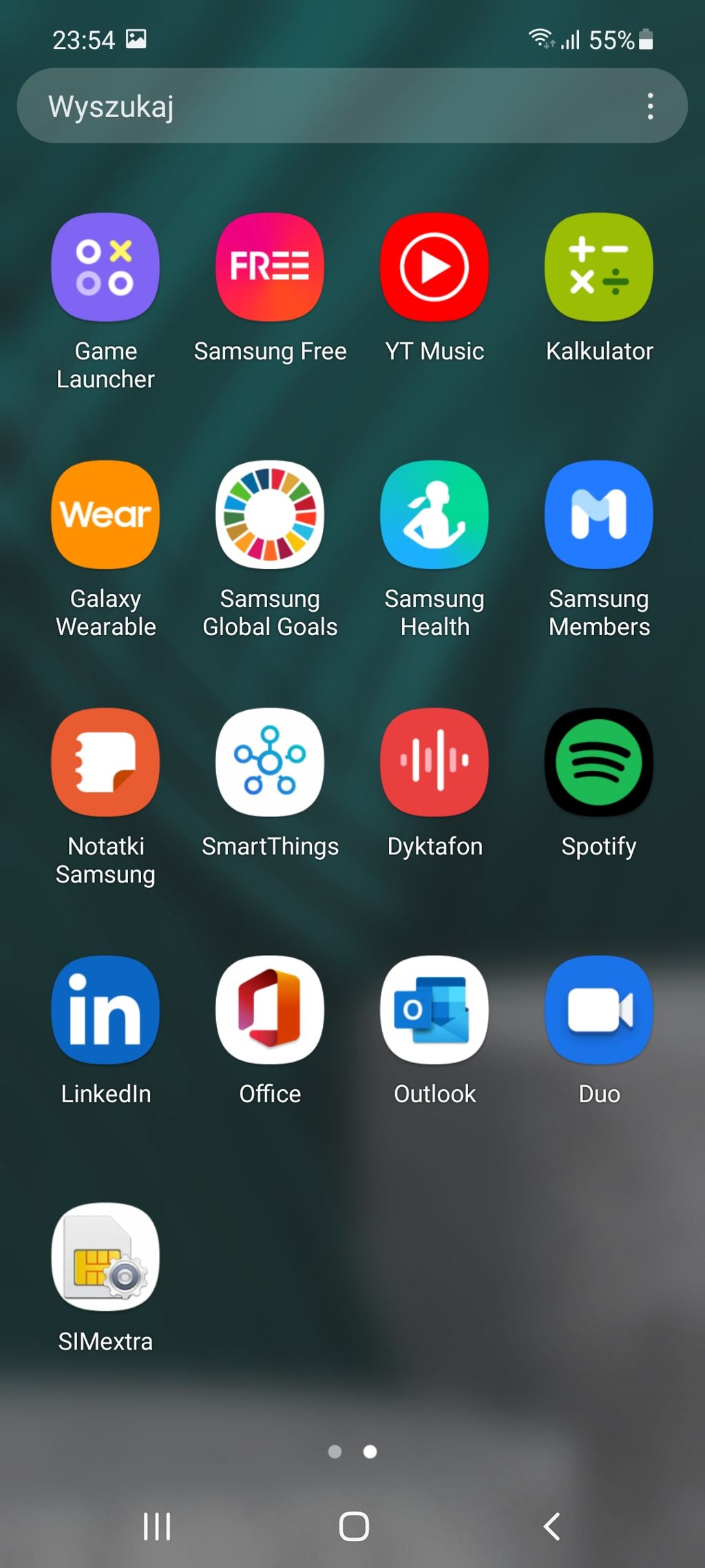Open the Dyktafon voice recorder

pyautogui.click(x=434, y=762)
